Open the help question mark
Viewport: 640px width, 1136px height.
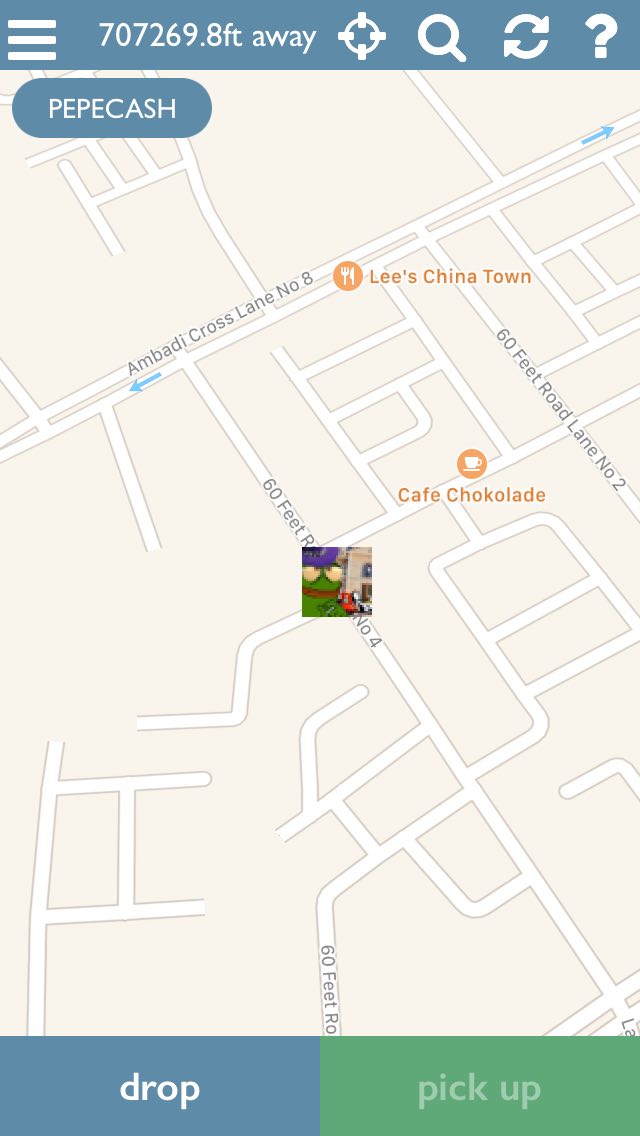tap(601, 36)
